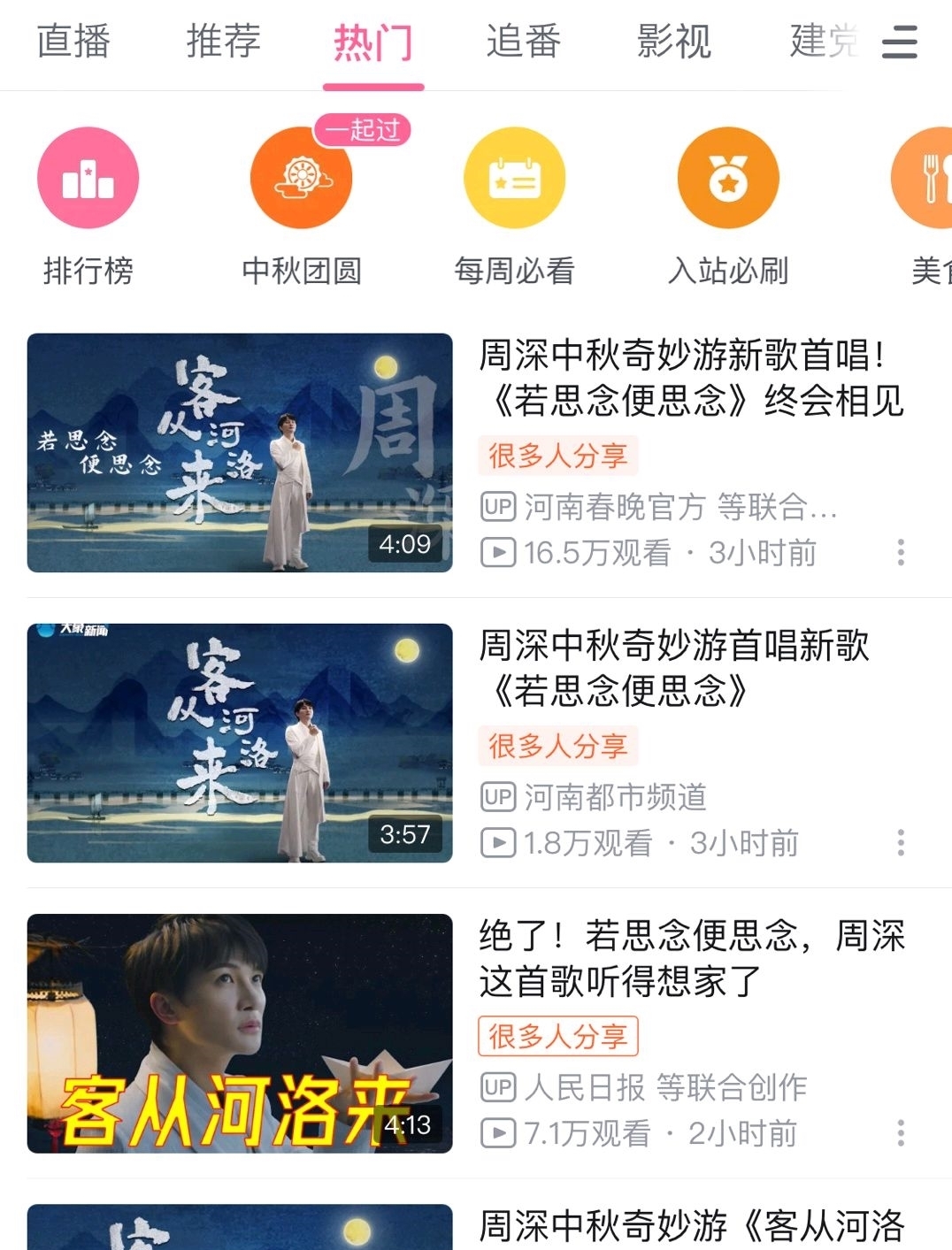Open the 排行榜 ranking icon
Image resolution: width=952 pixels, height=1250 pixels.
88,177
